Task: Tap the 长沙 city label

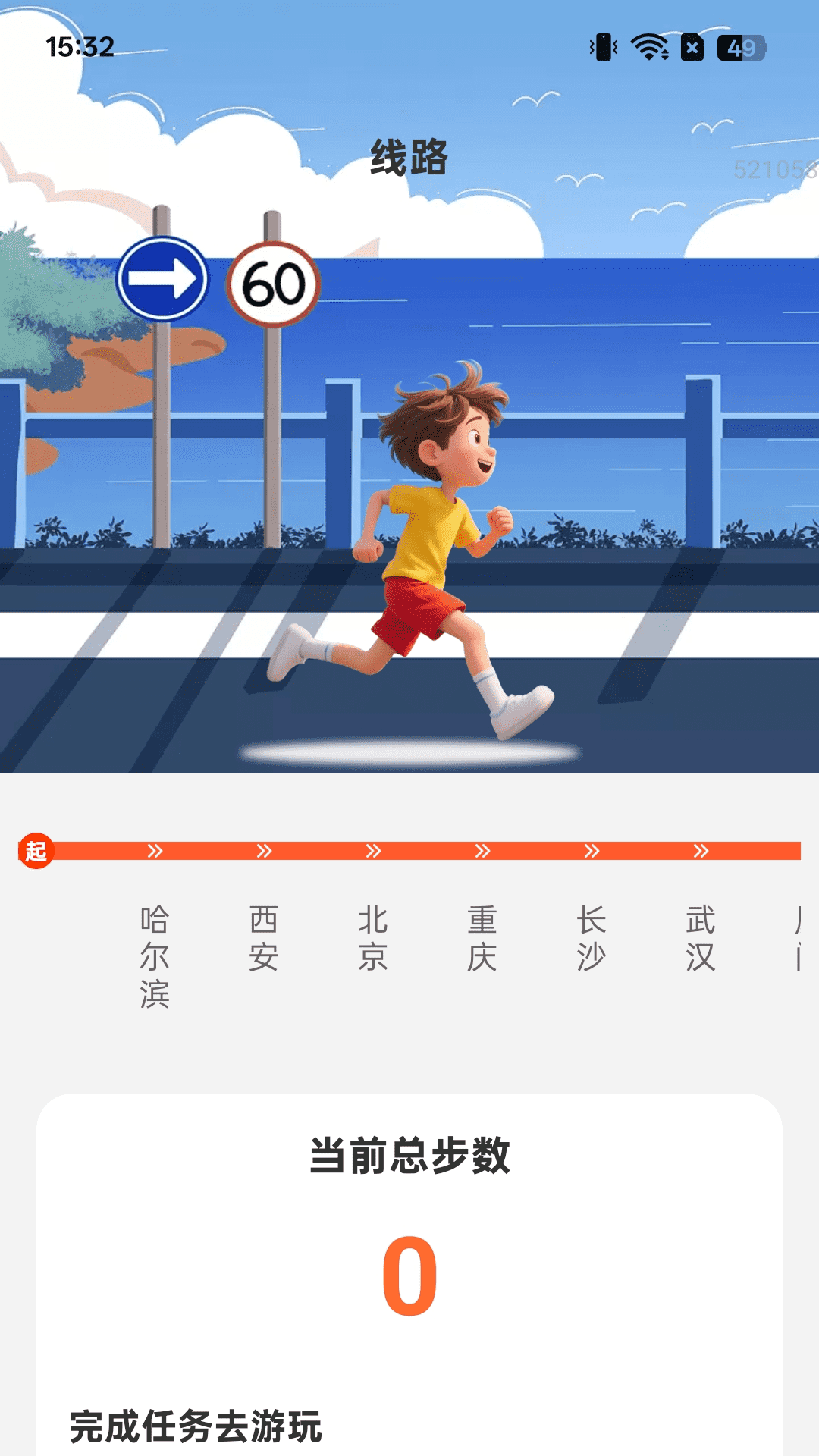Action: pyautogui.click(x=591, y=944)
